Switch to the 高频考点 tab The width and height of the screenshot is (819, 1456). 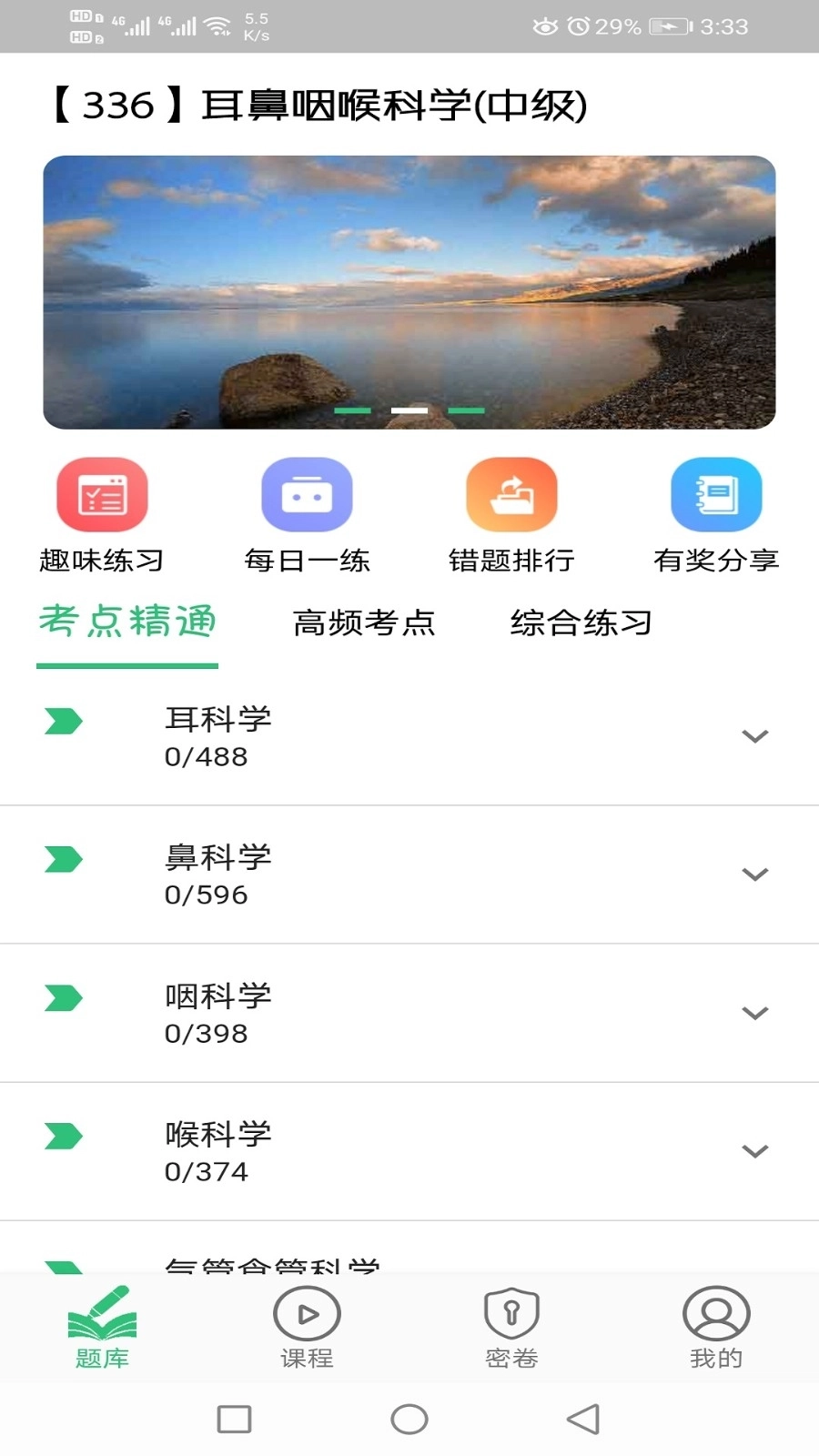(363, 623)
